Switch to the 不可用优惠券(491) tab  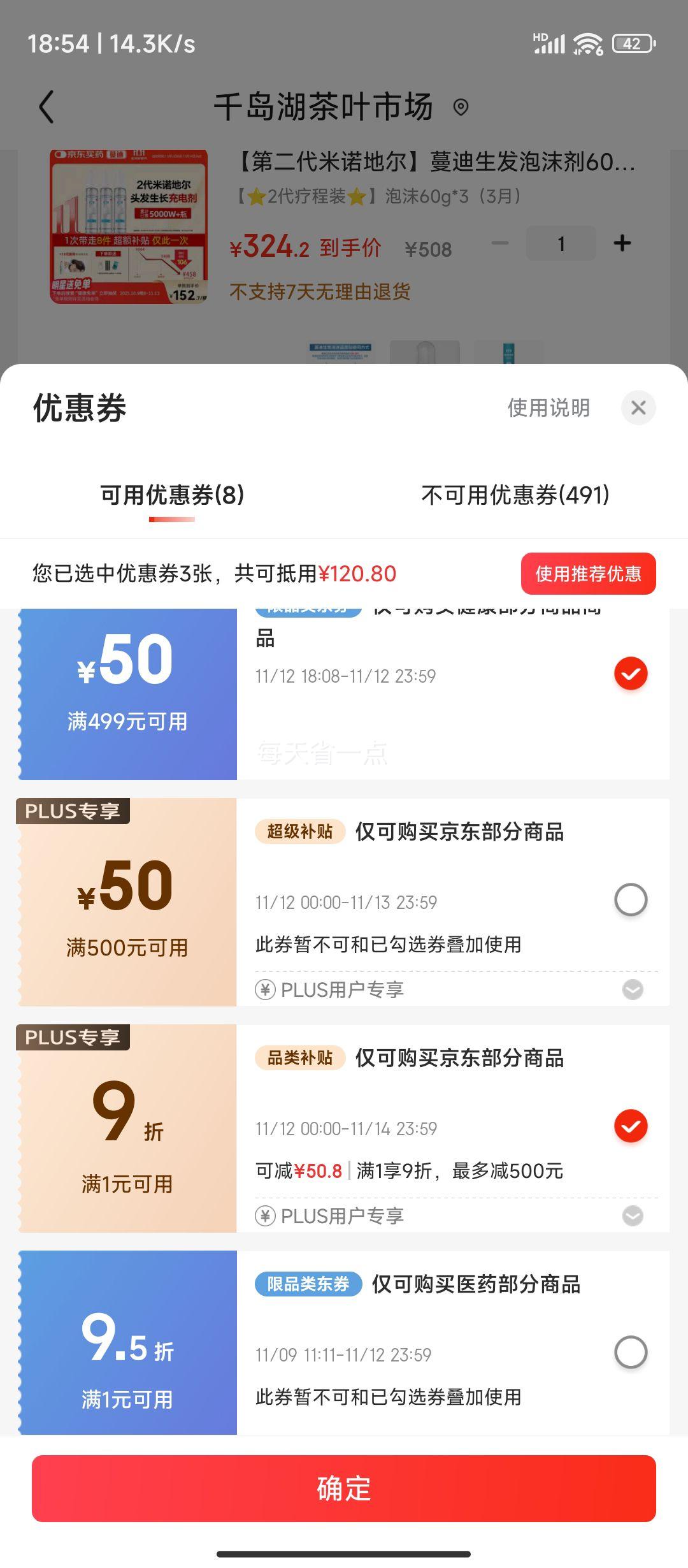click(x=515, y=494)
